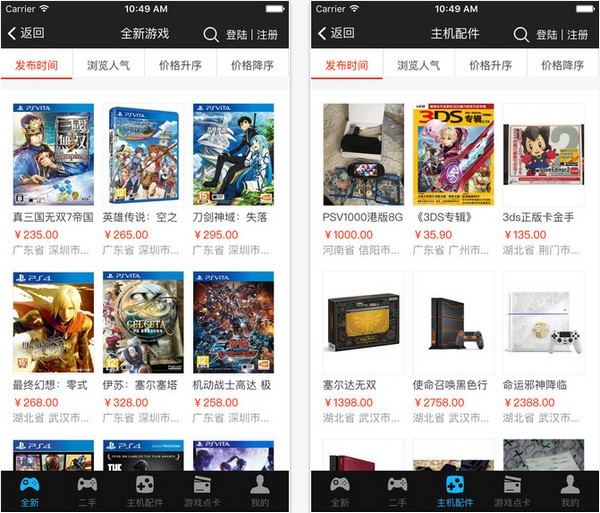This screenshot has width=600, height=513.
Task: Go back from the 全新游戏 screen
Action: (27, 33)
